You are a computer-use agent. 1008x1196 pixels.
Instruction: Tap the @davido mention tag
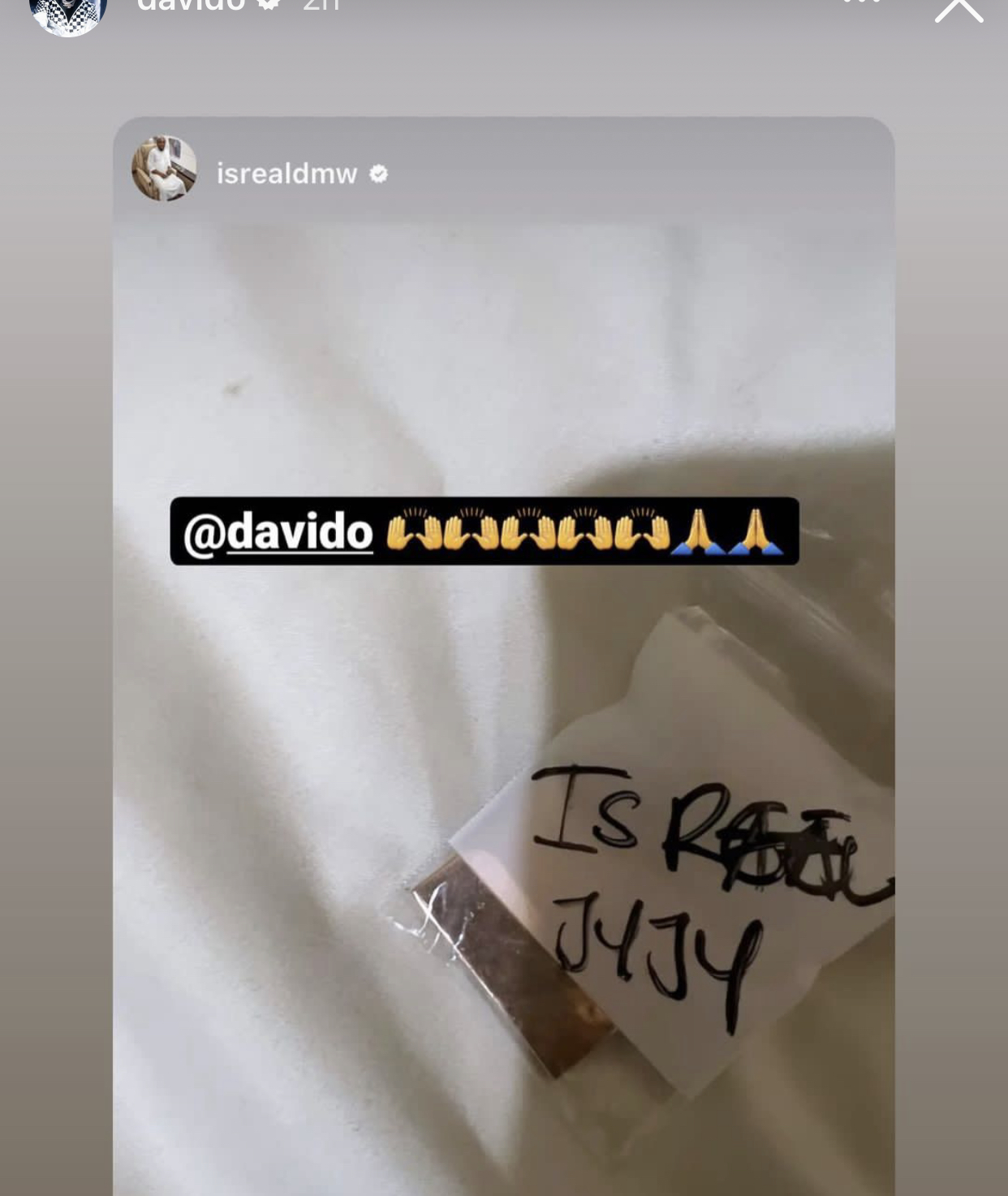278,532
